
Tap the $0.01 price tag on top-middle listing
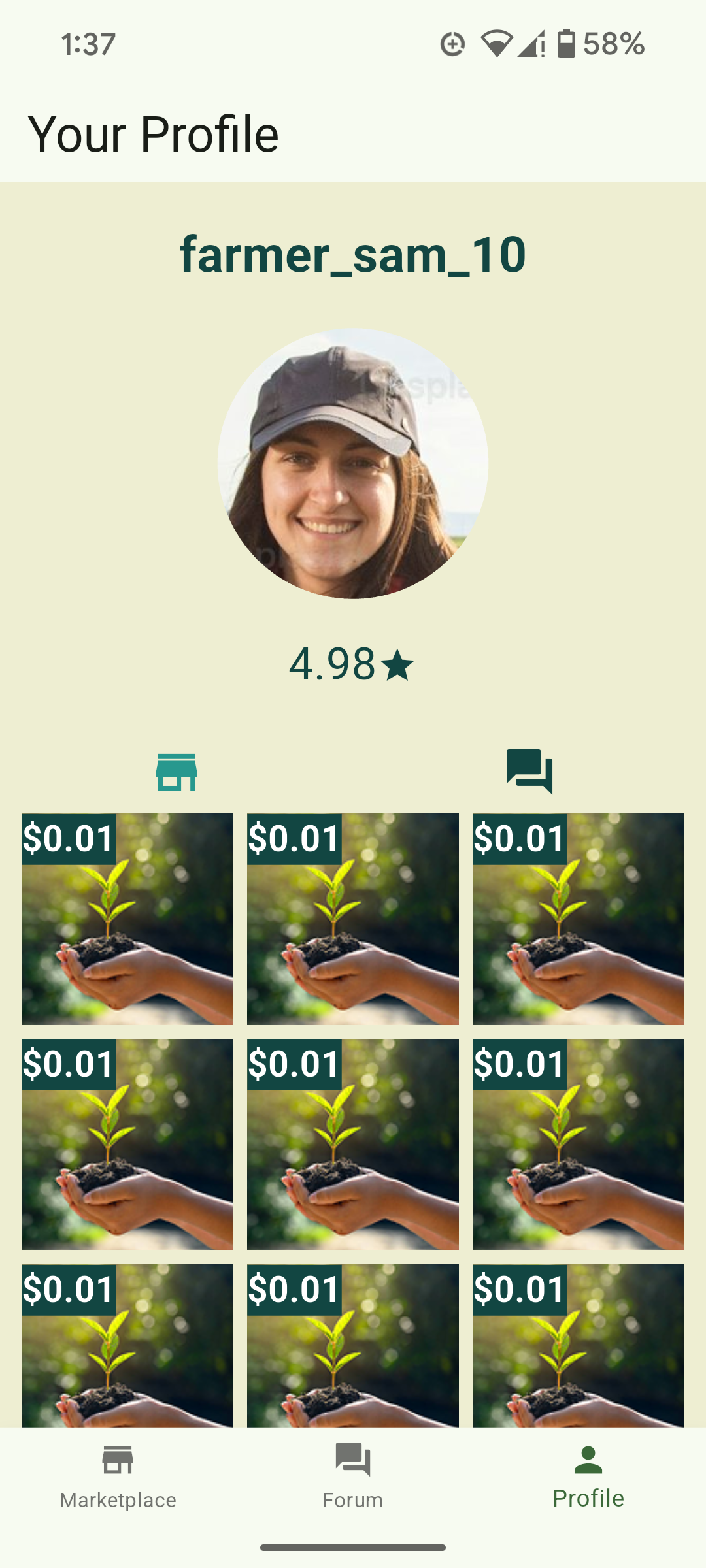[x=294, y=839]
